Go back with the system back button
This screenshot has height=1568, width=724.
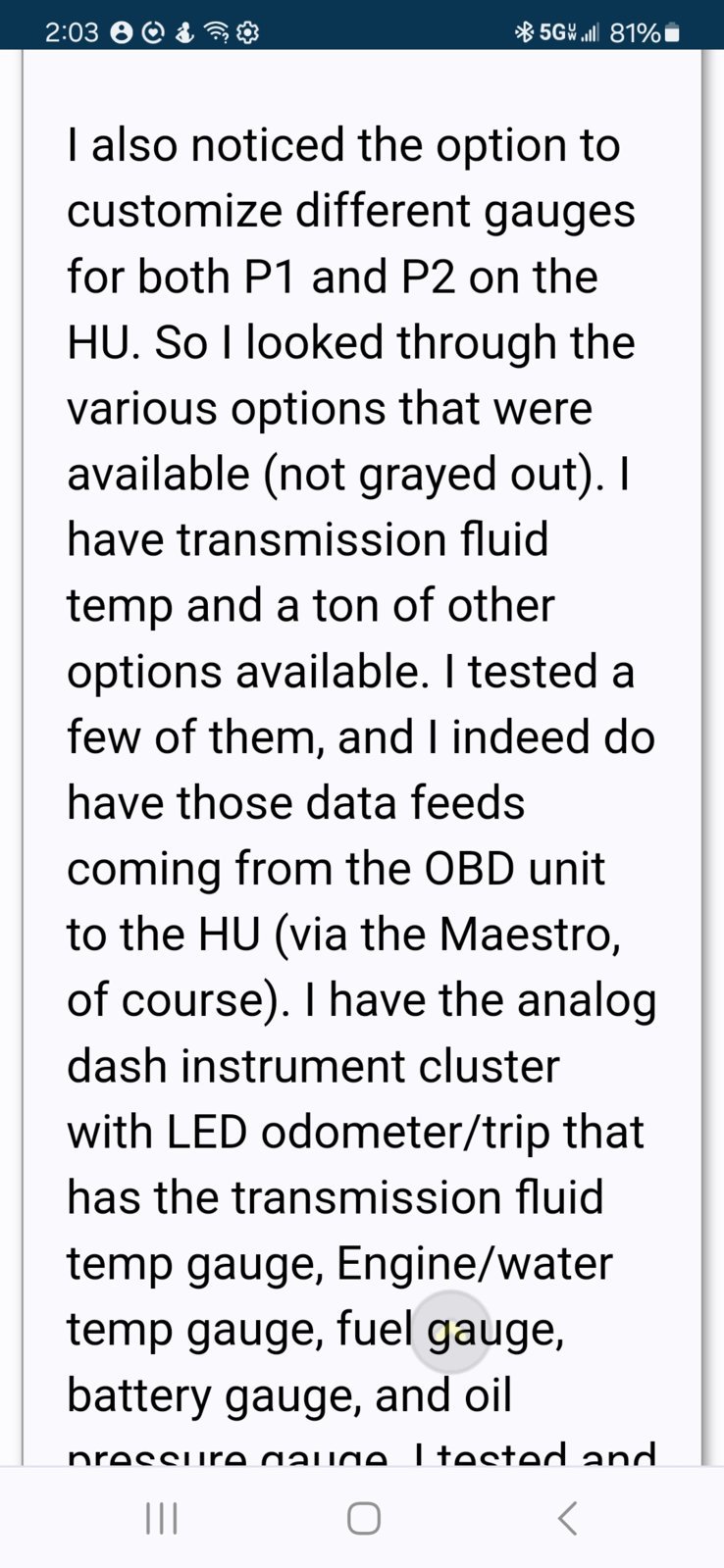coord(567,1518)
